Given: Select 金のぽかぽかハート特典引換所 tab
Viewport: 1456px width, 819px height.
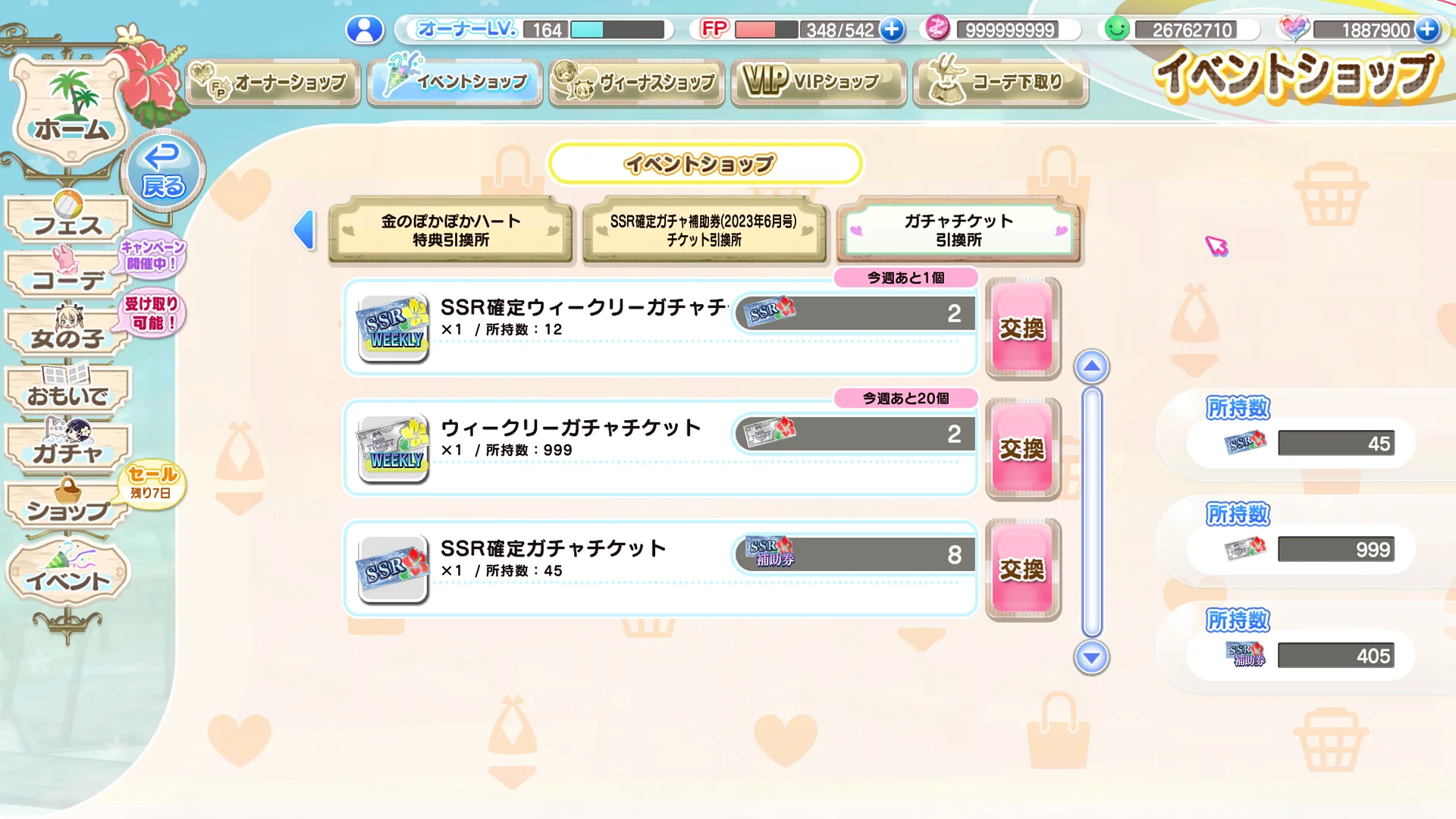Looking at the screenshot, I should [x=450, y=231].
